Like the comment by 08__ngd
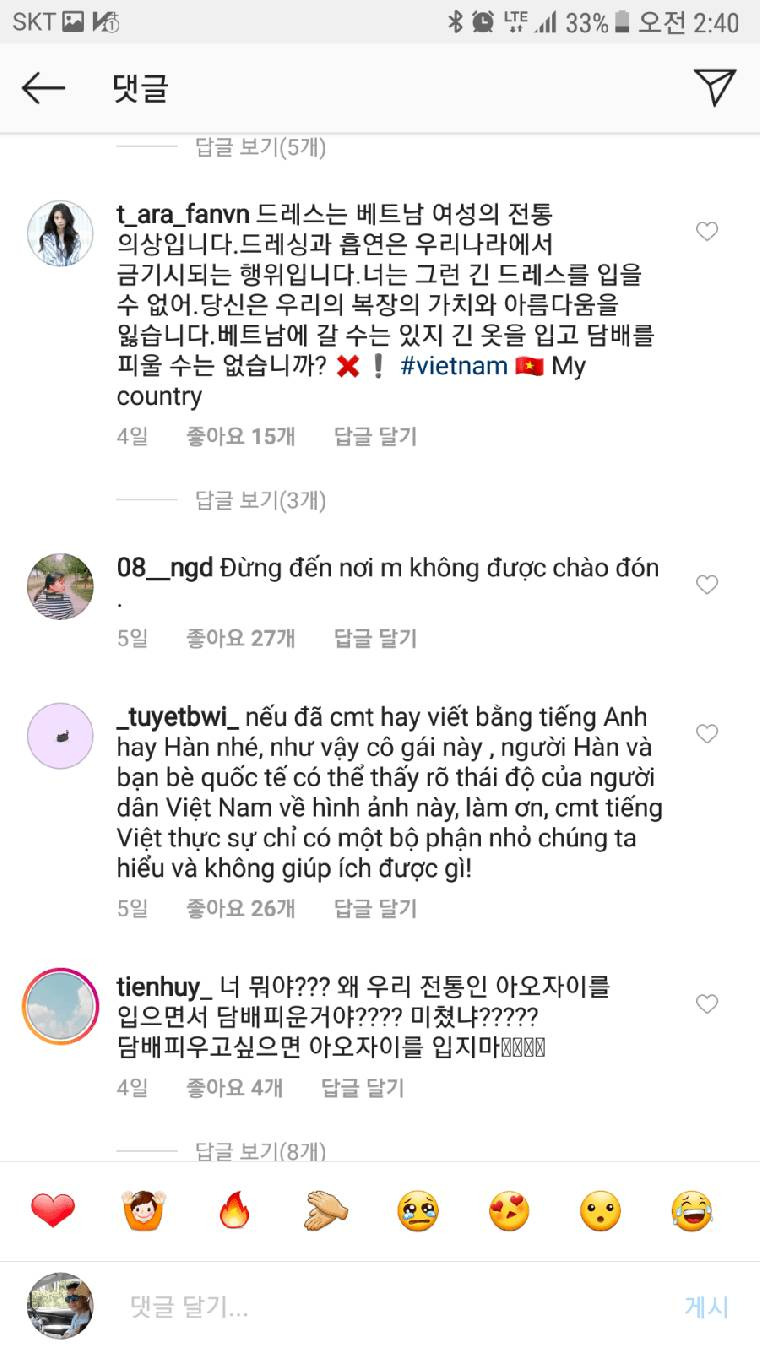The height and width of the screenshot is (1351, 760). [707, 585]
